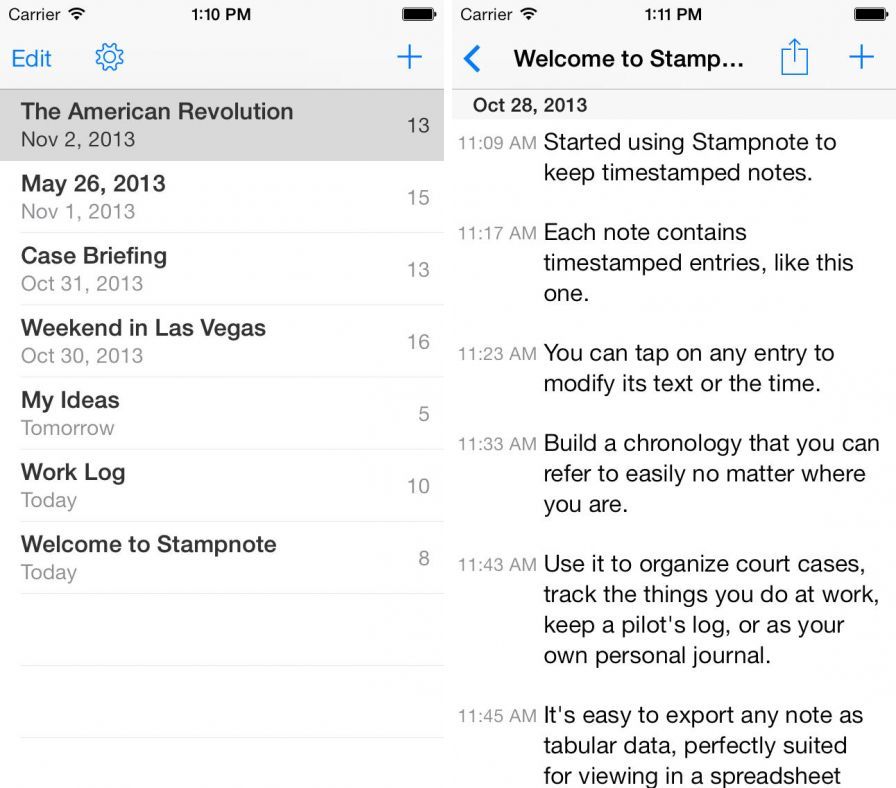The width and height of the screenshot is (896, 788).
Task: Add a new entry beside the share icon
Action: pos(861,57)
